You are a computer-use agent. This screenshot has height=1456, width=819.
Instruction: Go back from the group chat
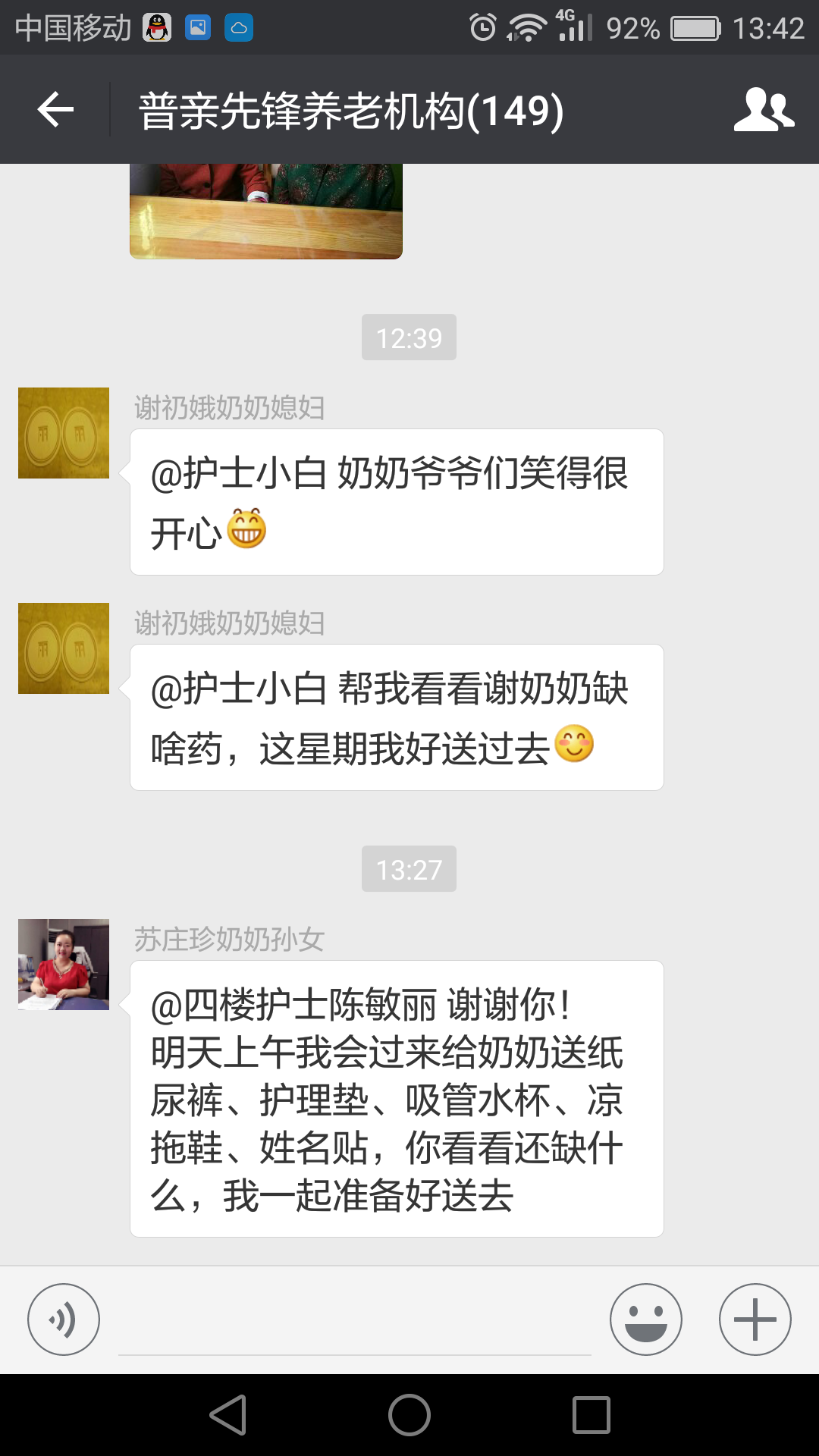click(x=55, y=110)
